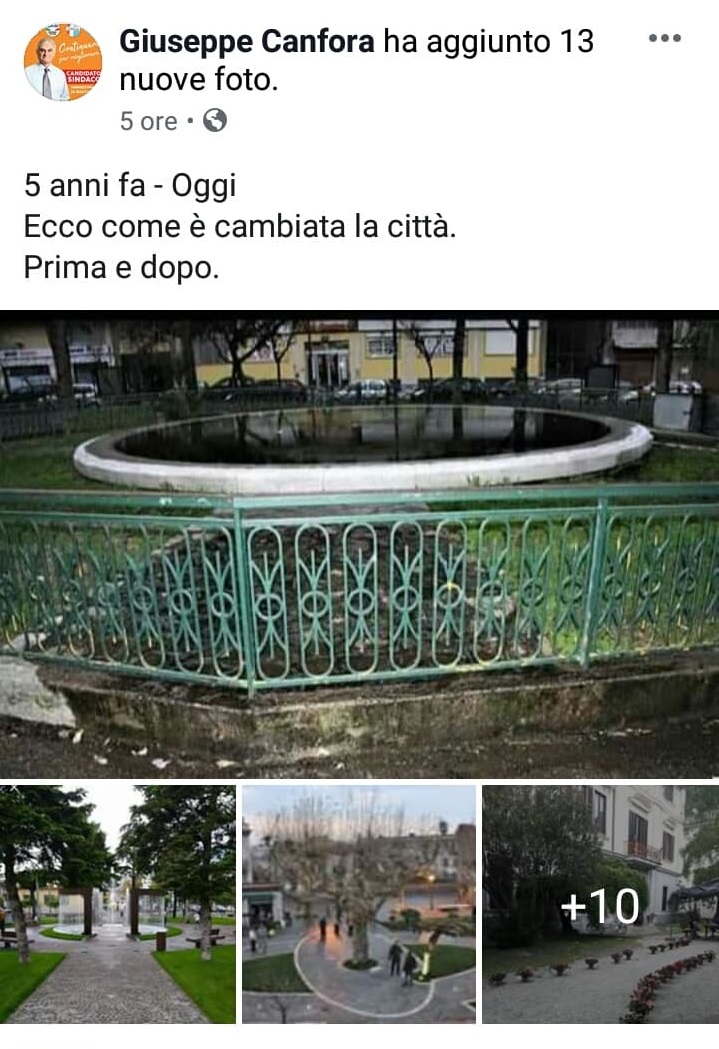Image resolution: width=719 pixels, height=1049 pixels.
Task: Open Giuseppe Canfora's profile picture
Action: coord(62,62)
